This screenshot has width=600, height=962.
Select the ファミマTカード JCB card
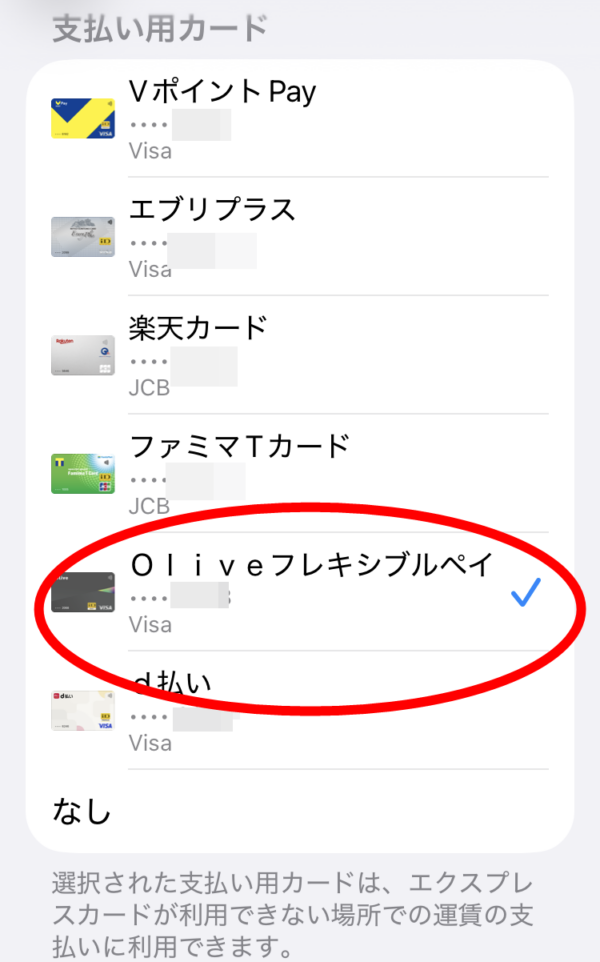300,472
